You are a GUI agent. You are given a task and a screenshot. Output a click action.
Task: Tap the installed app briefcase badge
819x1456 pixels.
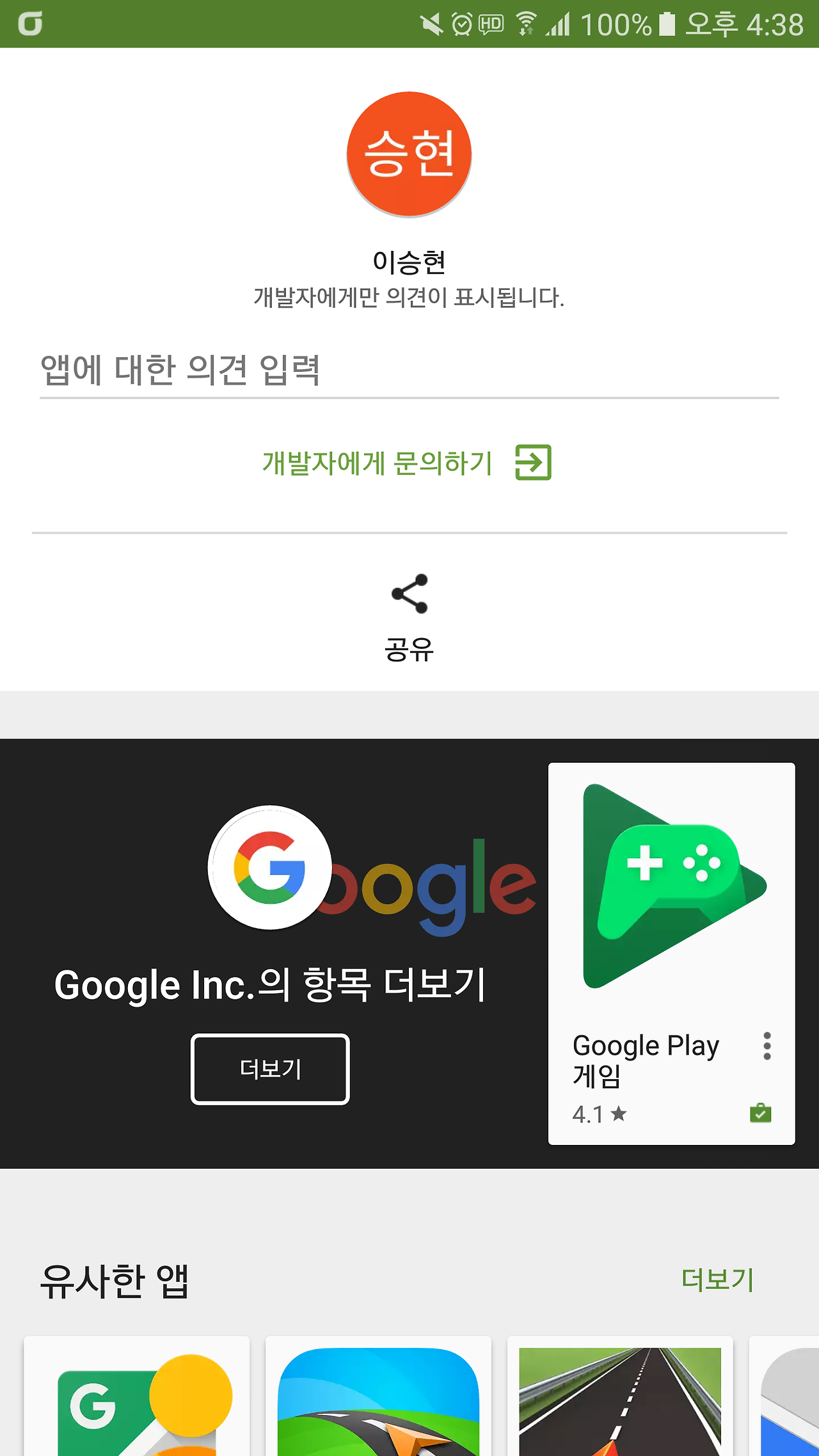coord(759,1114)
